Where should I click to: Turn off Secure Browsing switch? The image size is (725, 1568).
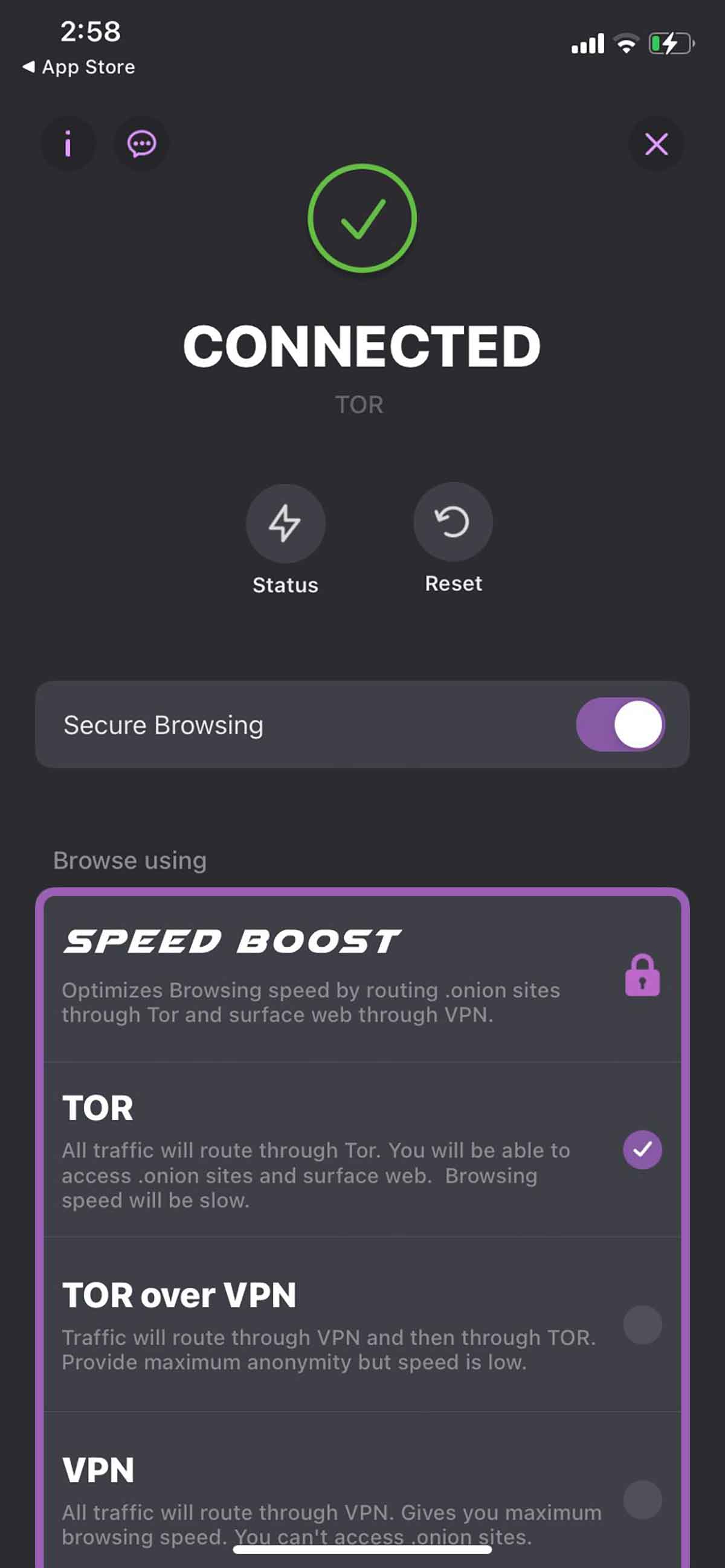tap(620, 725)
